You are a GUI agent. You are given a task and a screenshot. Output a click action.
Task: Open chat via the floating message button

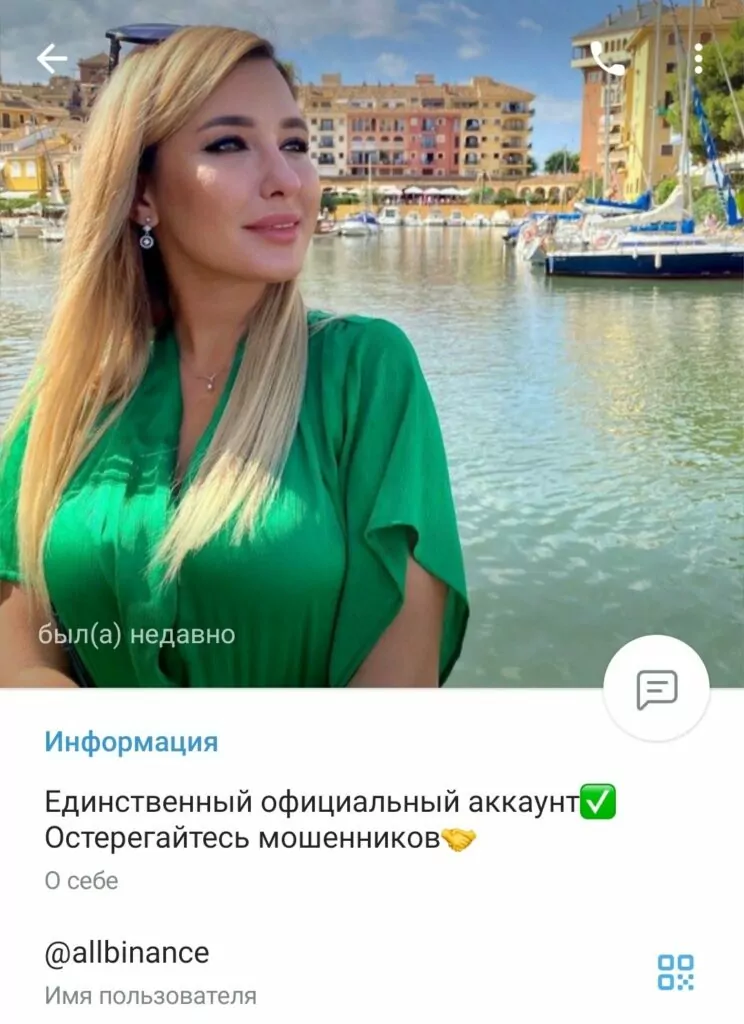pyautogui.click(x=656, y=689)
